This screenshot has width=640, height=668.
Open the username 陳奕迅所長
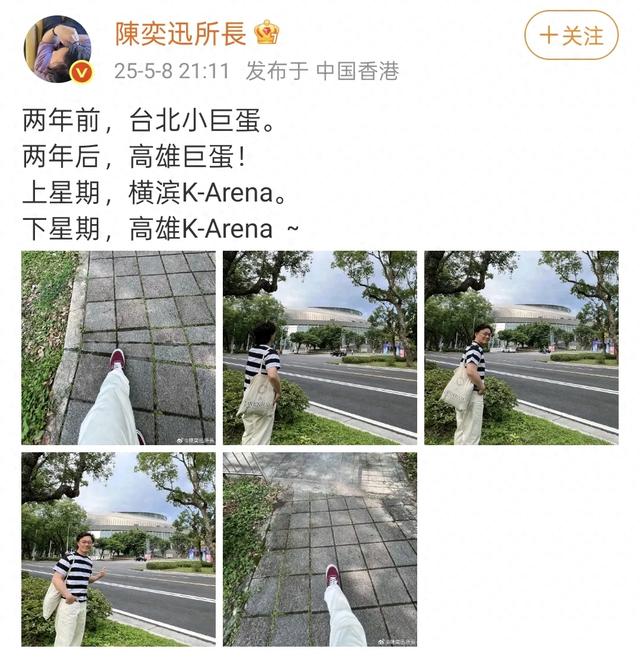tap(180, 33)
